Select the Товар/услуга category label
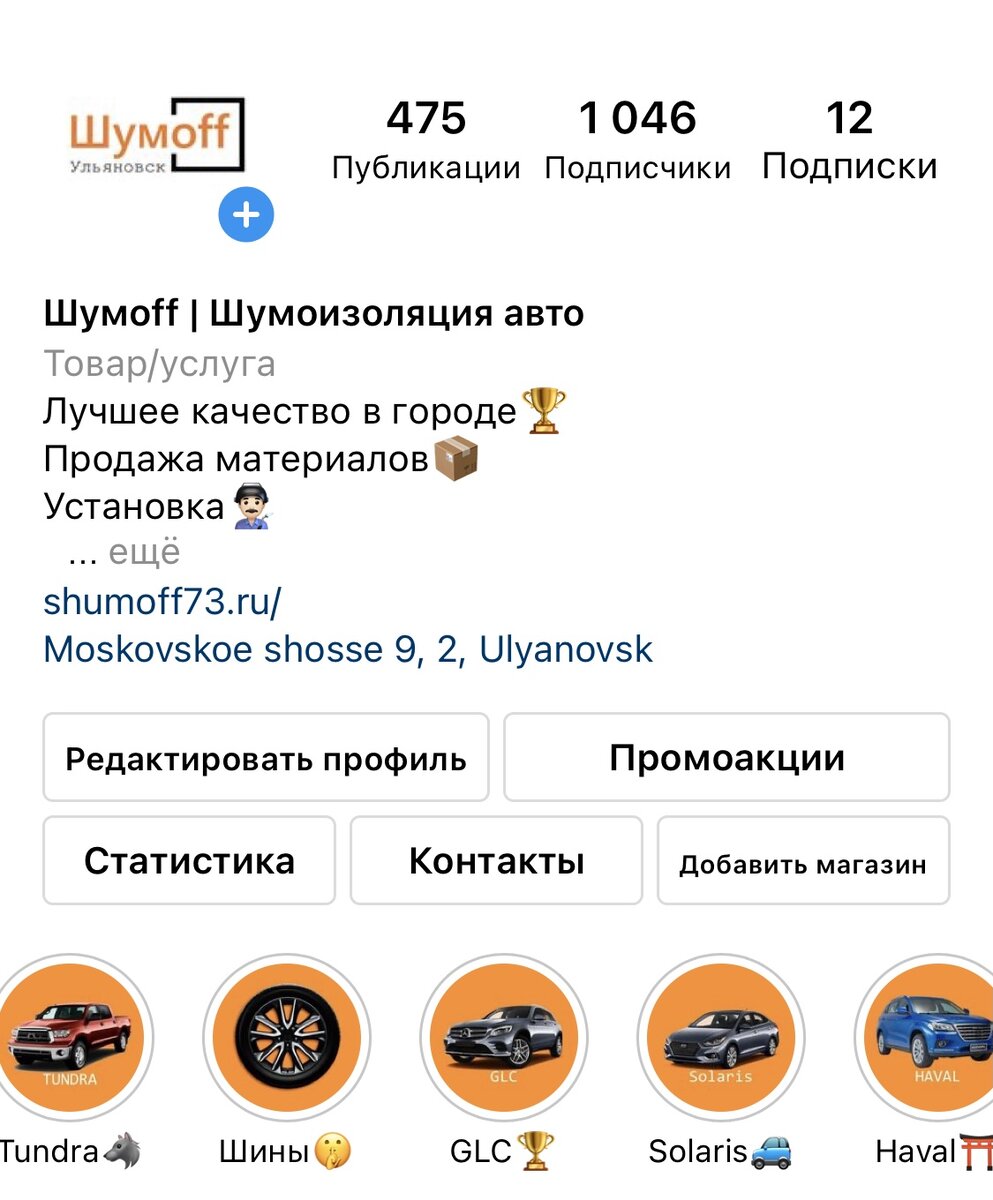The image size is (993, 1200). click(x=160, y=363)
